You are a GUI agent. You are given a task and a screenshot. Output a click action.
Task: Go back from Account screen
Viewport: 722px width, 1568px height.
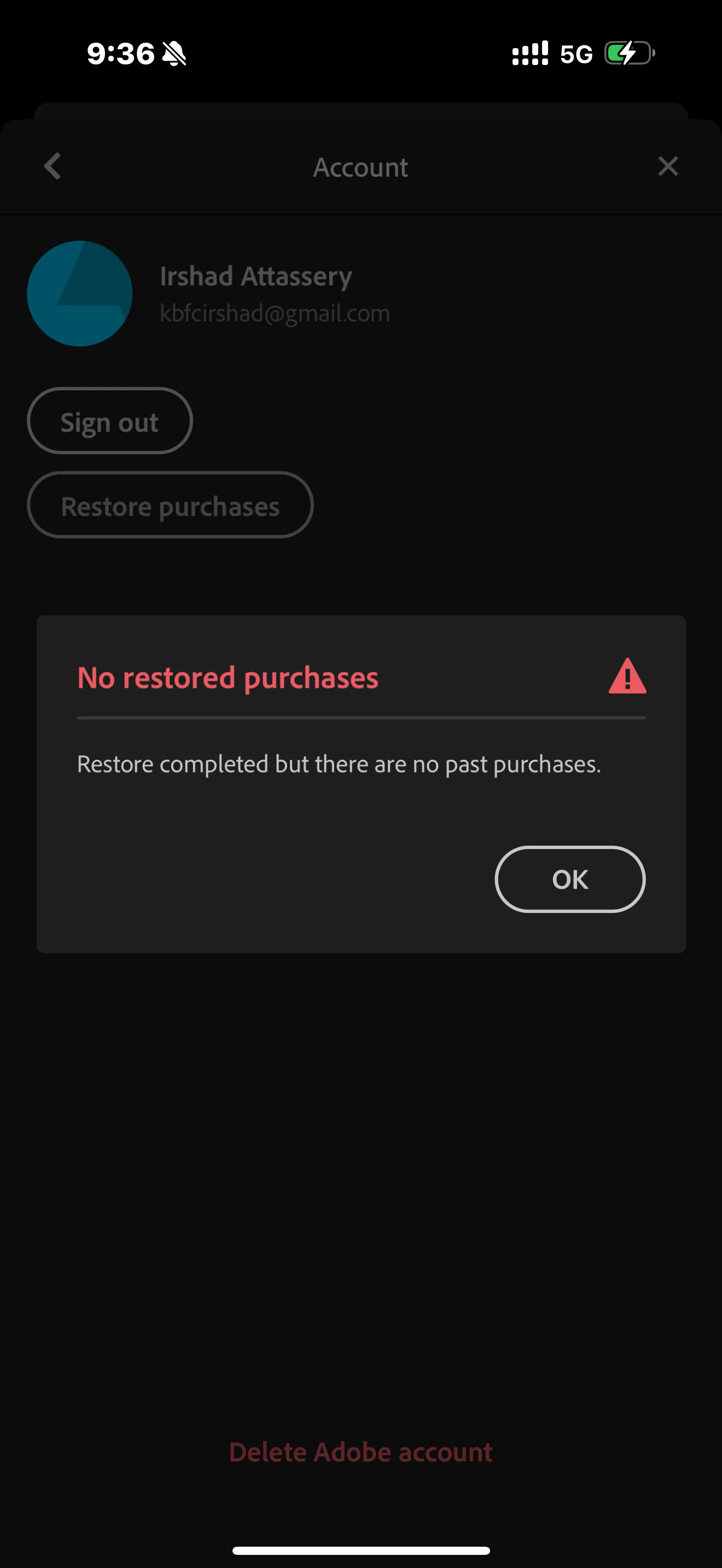pyautogui.click(x=53, y=166)
